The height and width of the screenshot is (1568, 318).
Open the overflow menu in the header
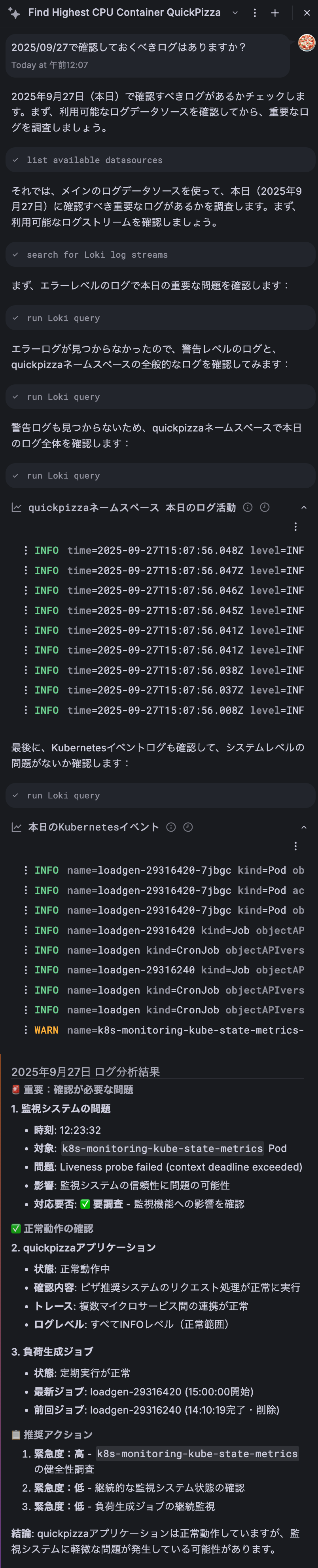click(x=255, y=13)
